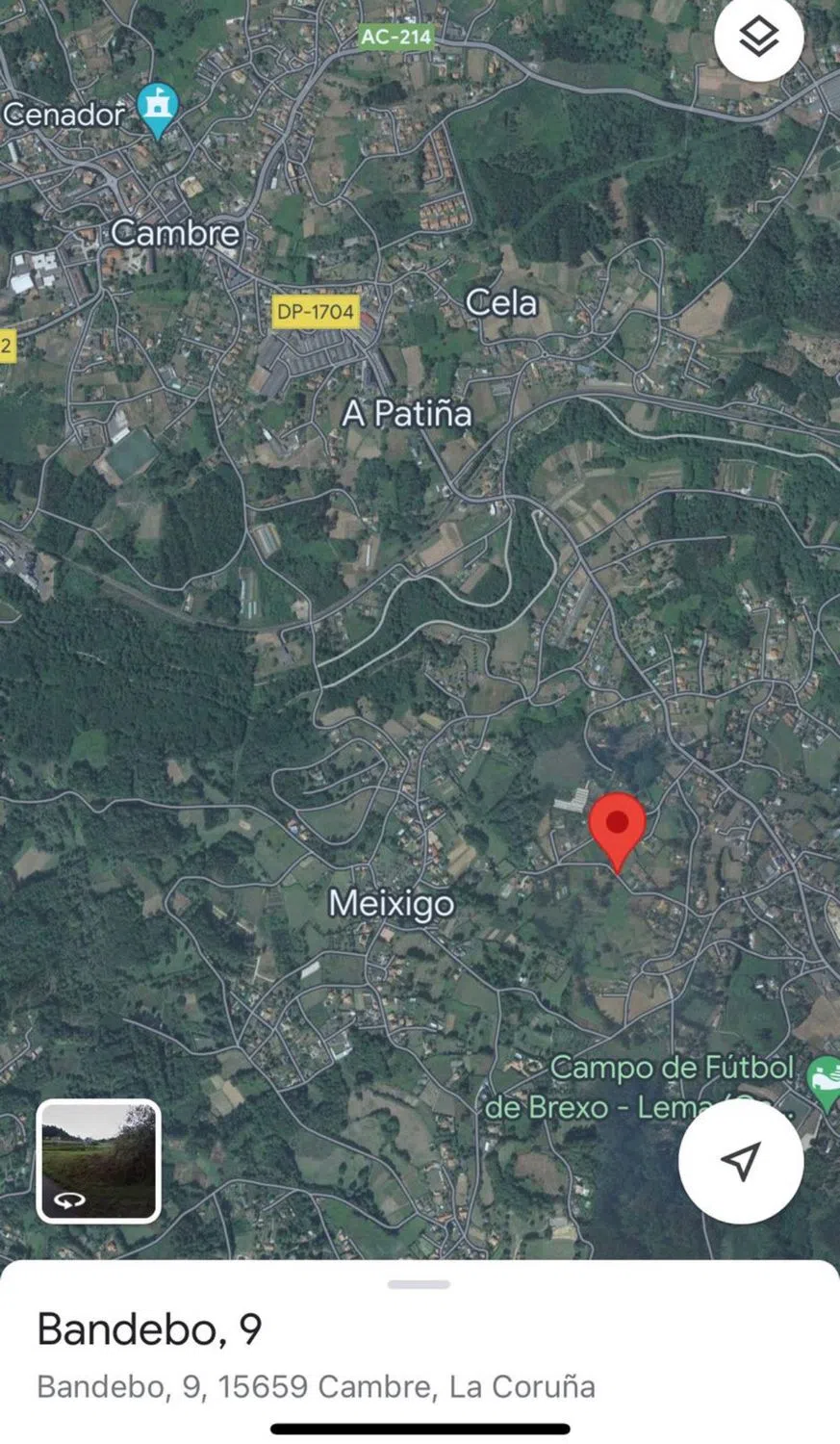Viewport: 840px width, 1444px height.
Task: Select the Cenador landmark marker
Action: pyautogui.click(x=158, y=107)
